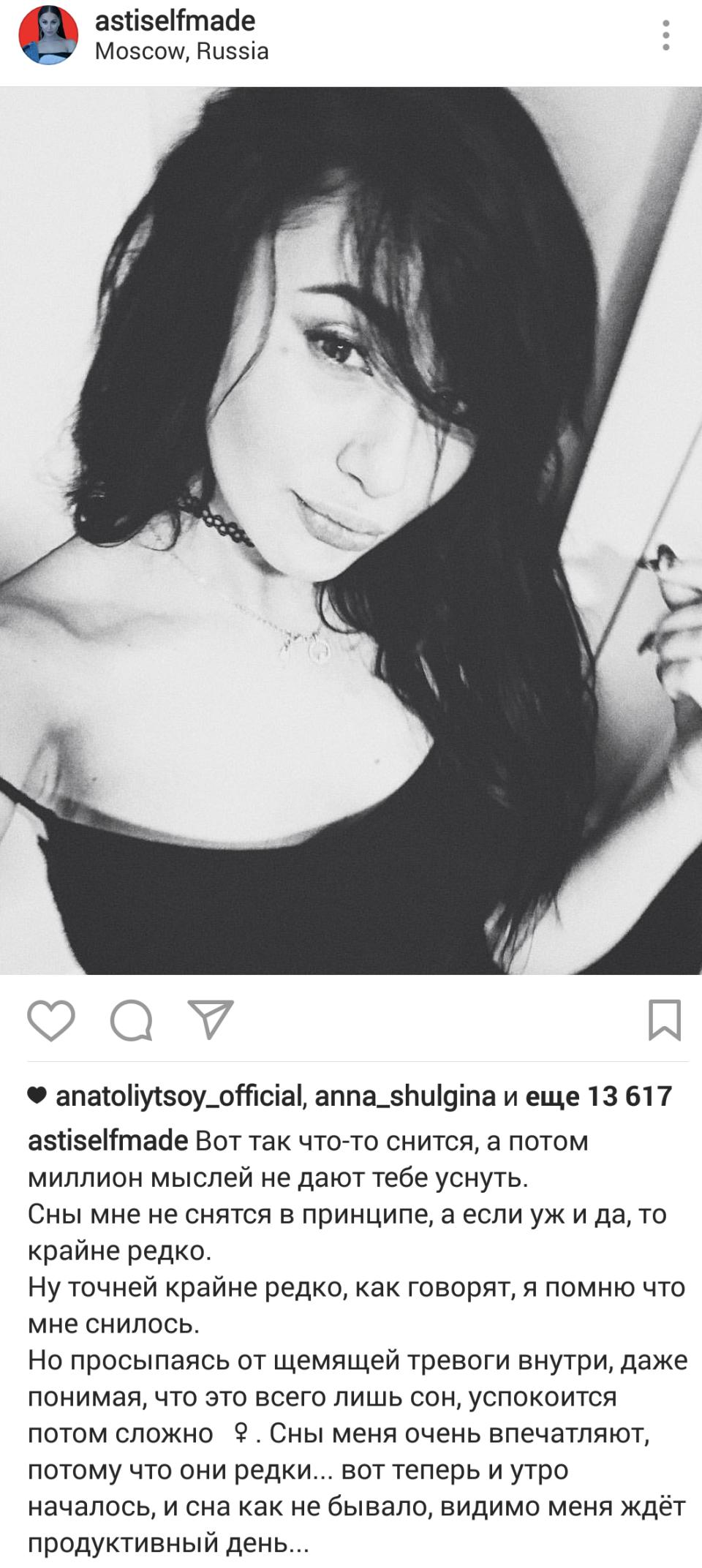Screen dimensions: 702x1568
Task: Tap the black-and-white post photo
Action: click(351, 530)
